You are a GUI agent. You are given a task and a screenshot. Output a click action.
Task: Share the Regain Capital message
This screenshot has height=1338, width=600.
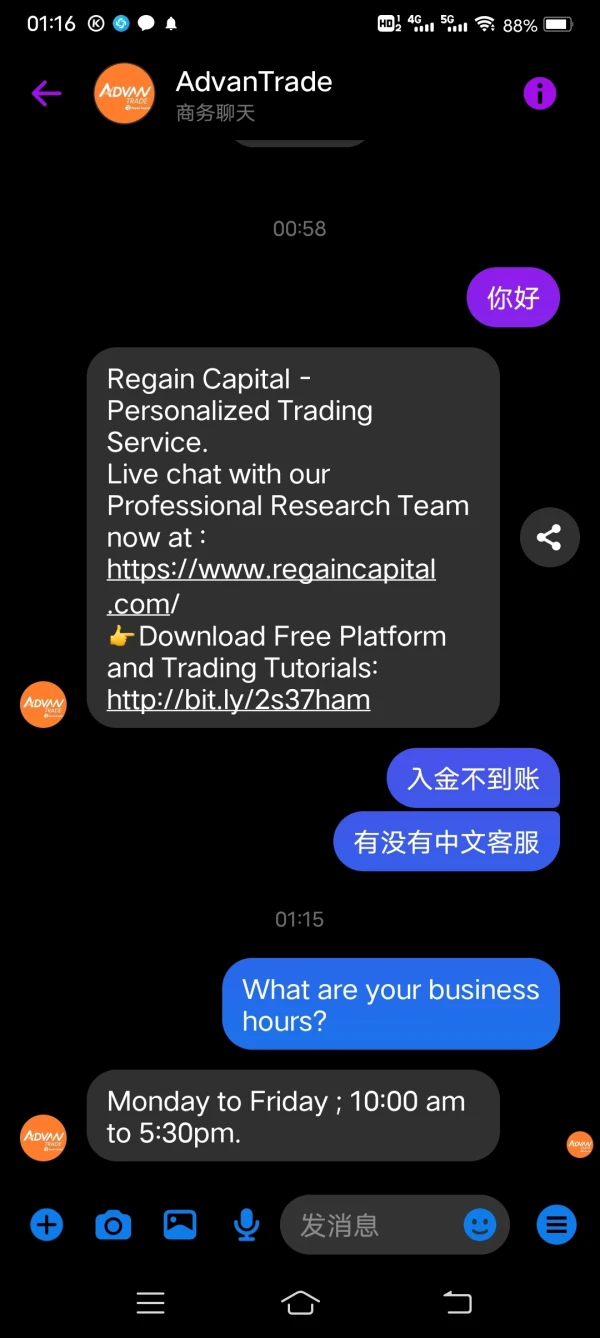pyautogui.click(x=549, y=538)
